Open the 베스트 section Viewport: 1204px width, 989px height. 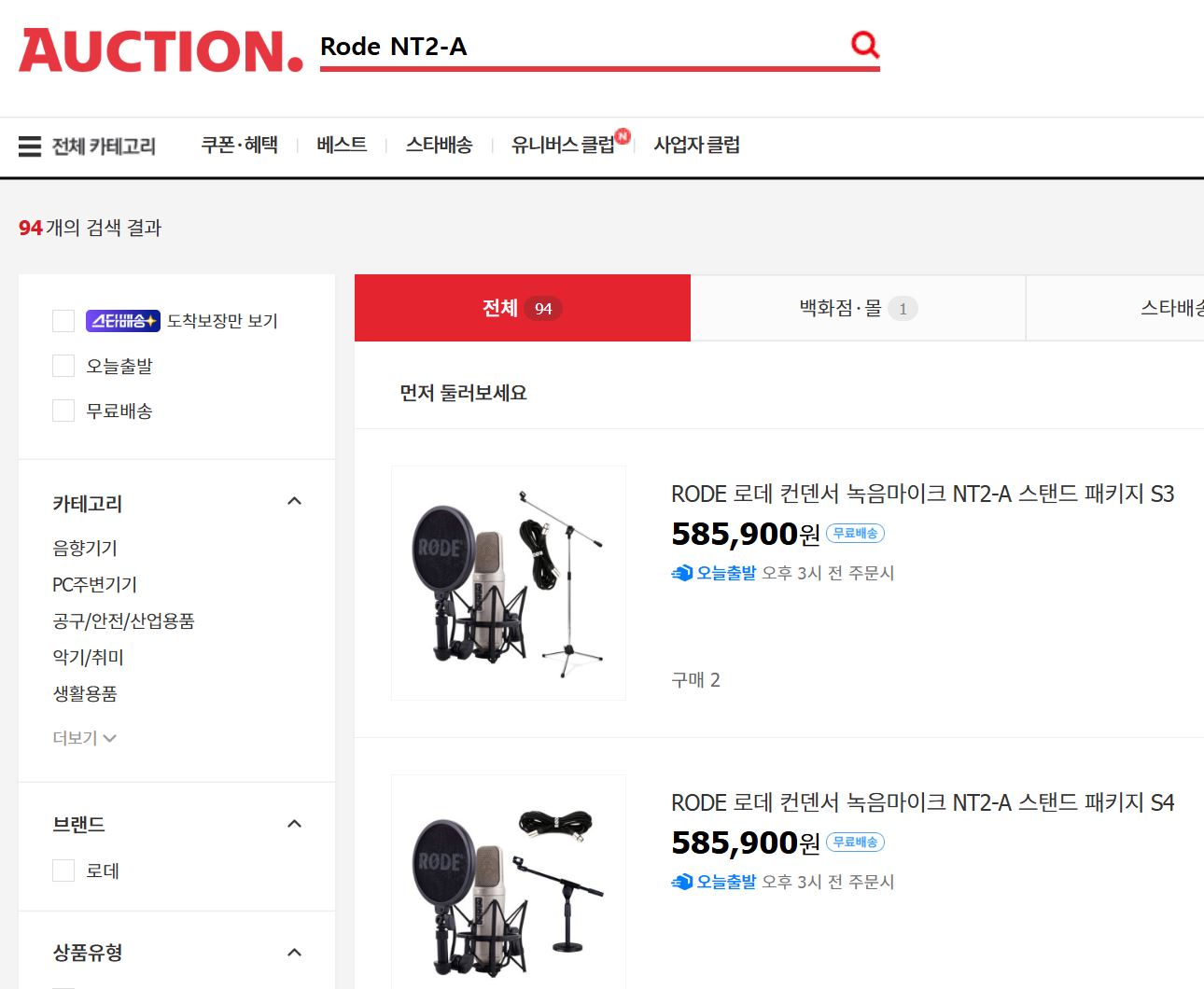(x=341, y=145)
